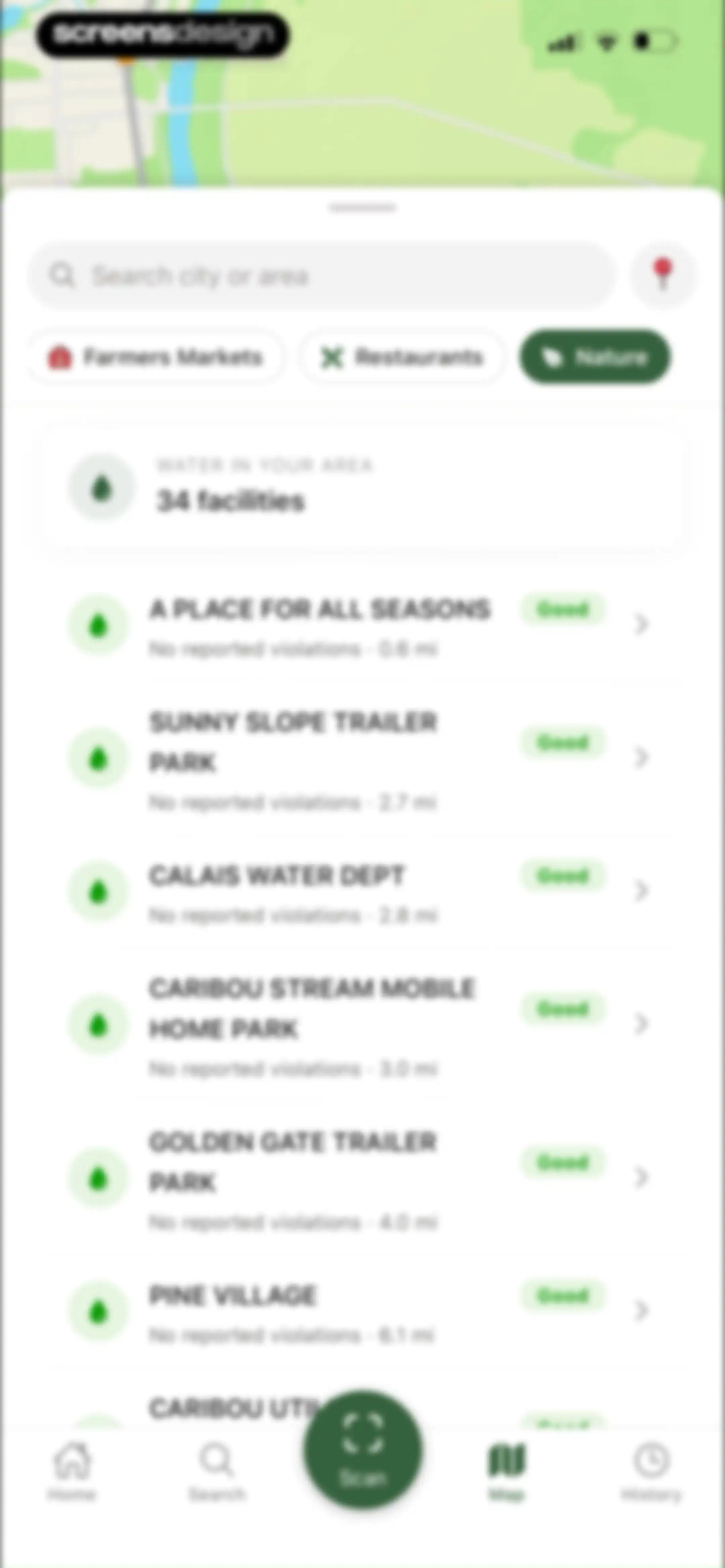
Task: Toggle the Nature filter chip
Action: [595, 357]
